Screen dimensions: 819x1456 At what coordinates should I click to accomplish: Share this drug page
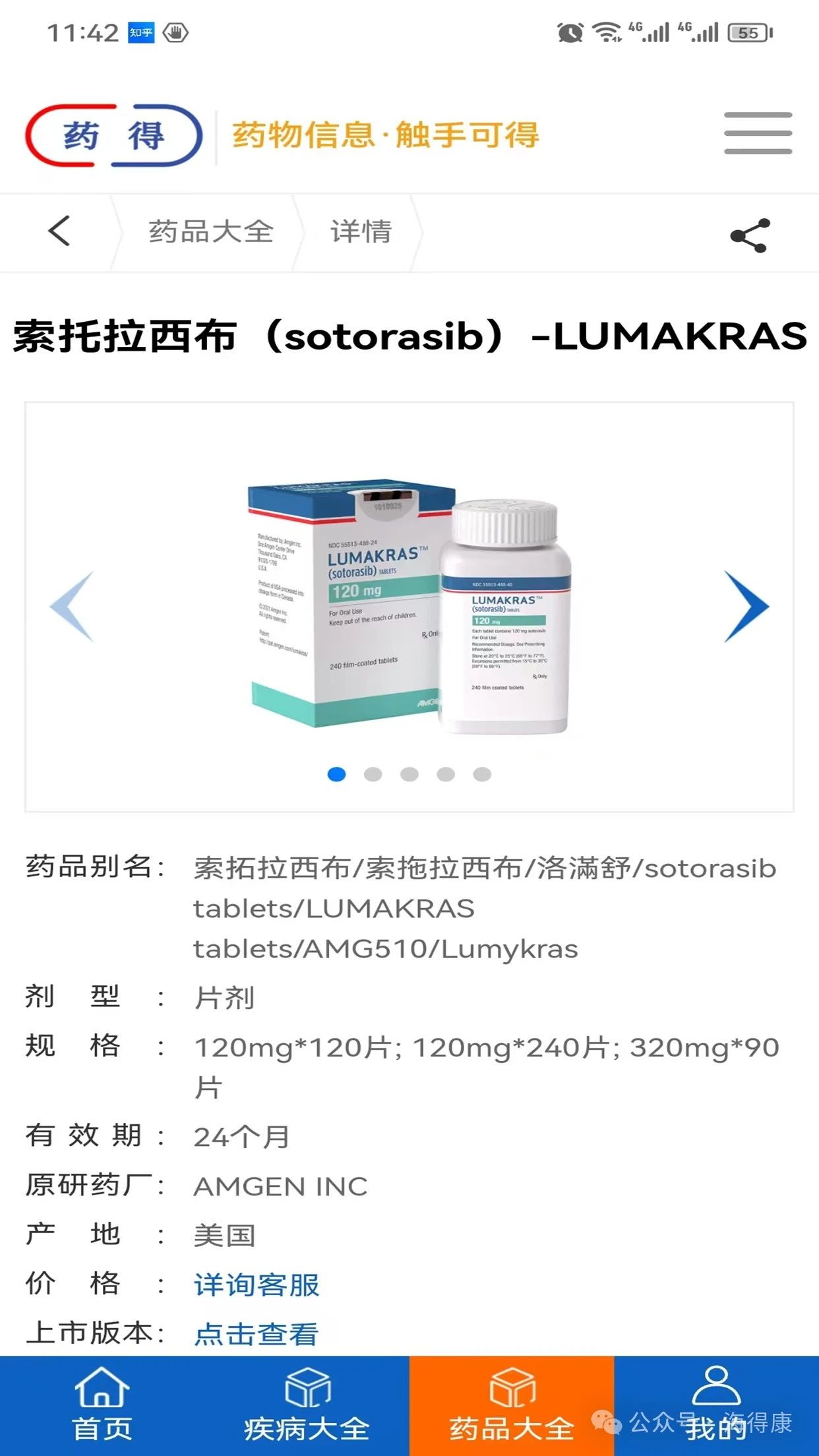point(750,235)
